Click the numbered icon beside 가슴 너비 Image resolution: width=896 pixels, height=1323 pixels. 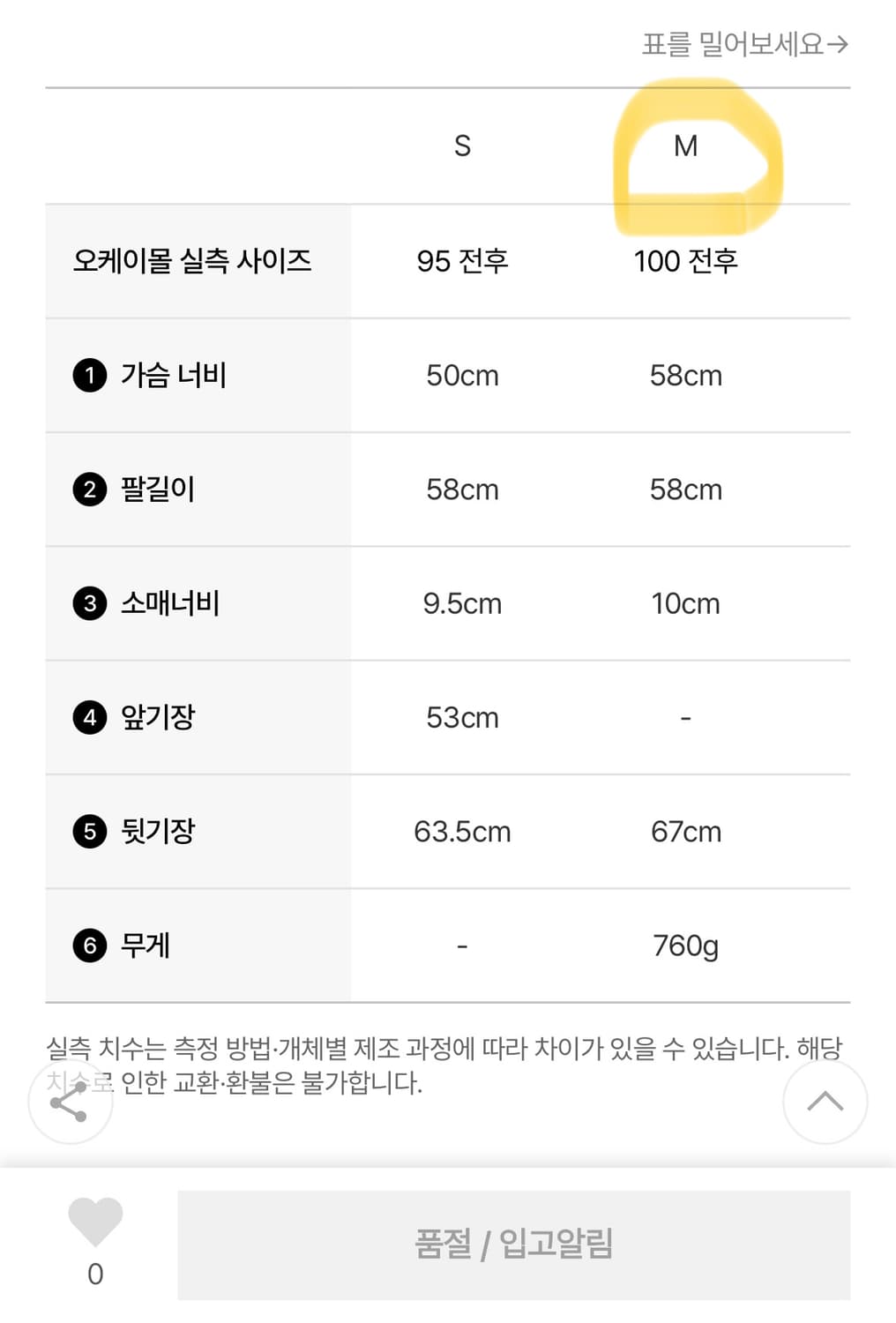tap(89, 375)
